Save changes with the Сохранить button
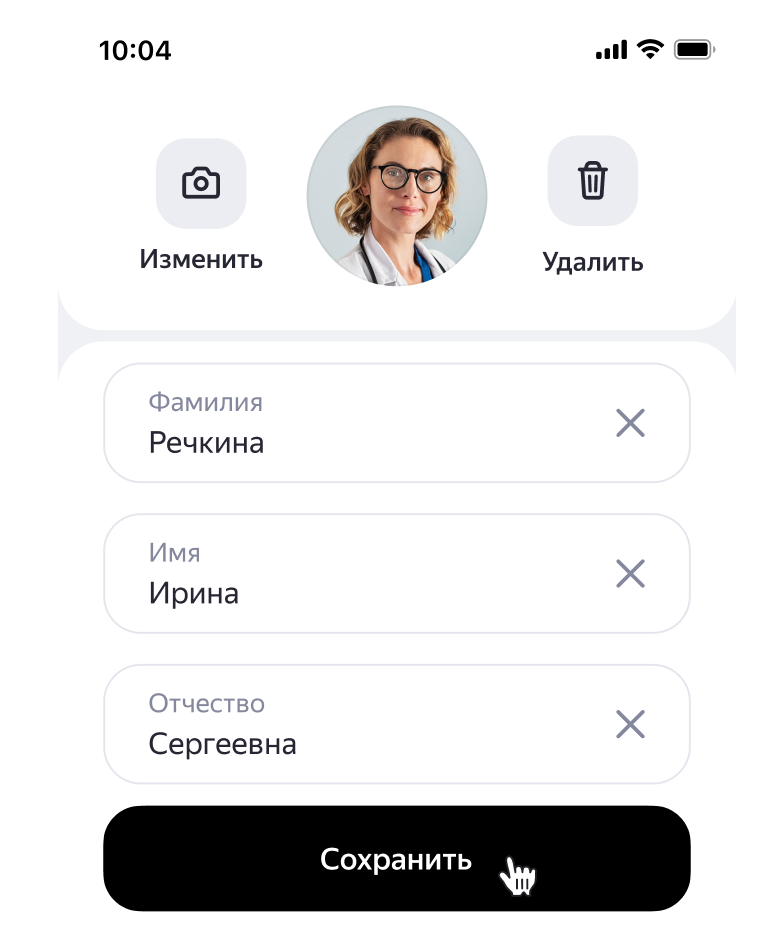780x940 pixels. point(396,859)
